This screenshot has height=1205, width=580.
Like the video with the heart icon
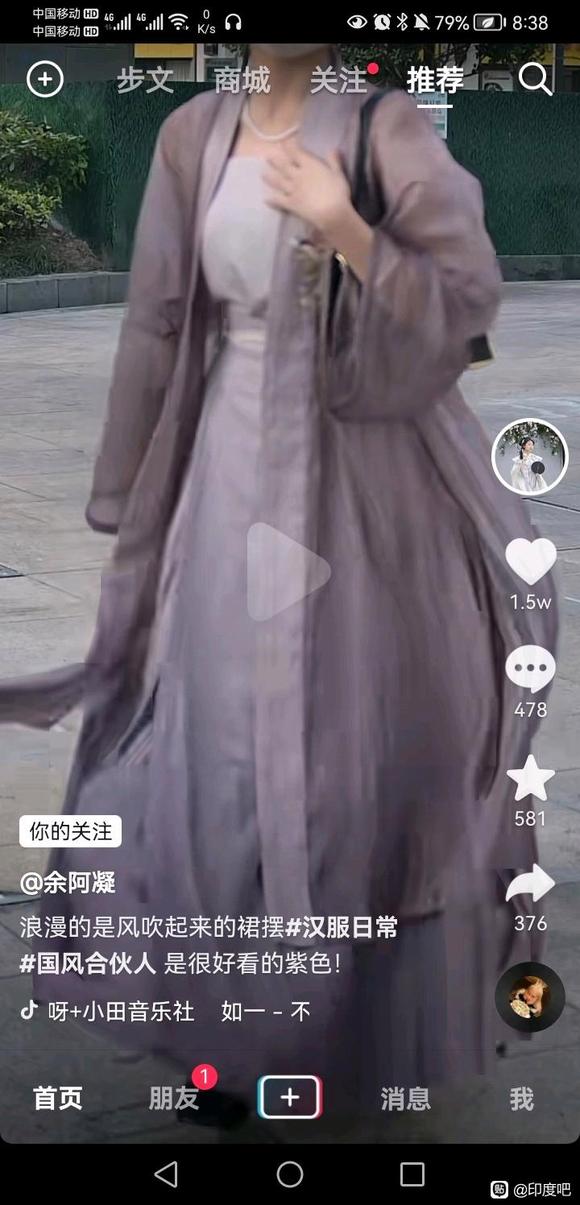530,562
